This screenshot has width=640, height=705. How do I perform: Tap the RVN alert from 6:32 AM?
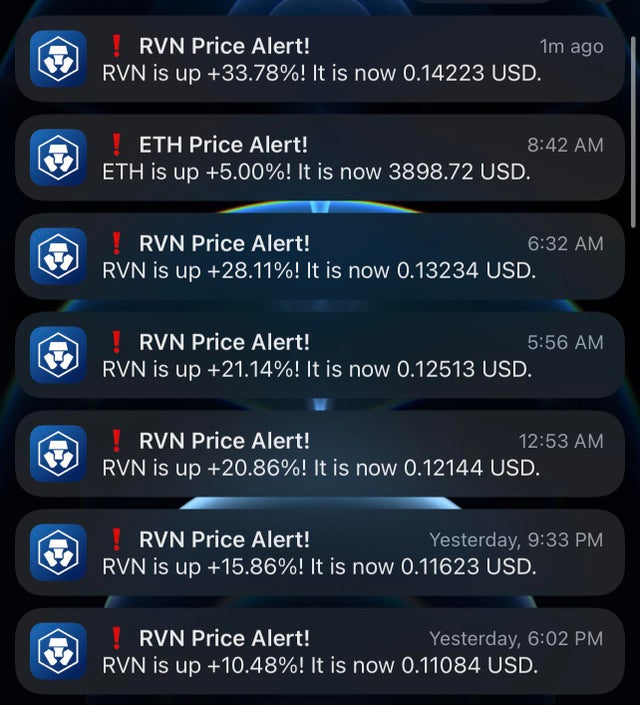pos(320,257)
